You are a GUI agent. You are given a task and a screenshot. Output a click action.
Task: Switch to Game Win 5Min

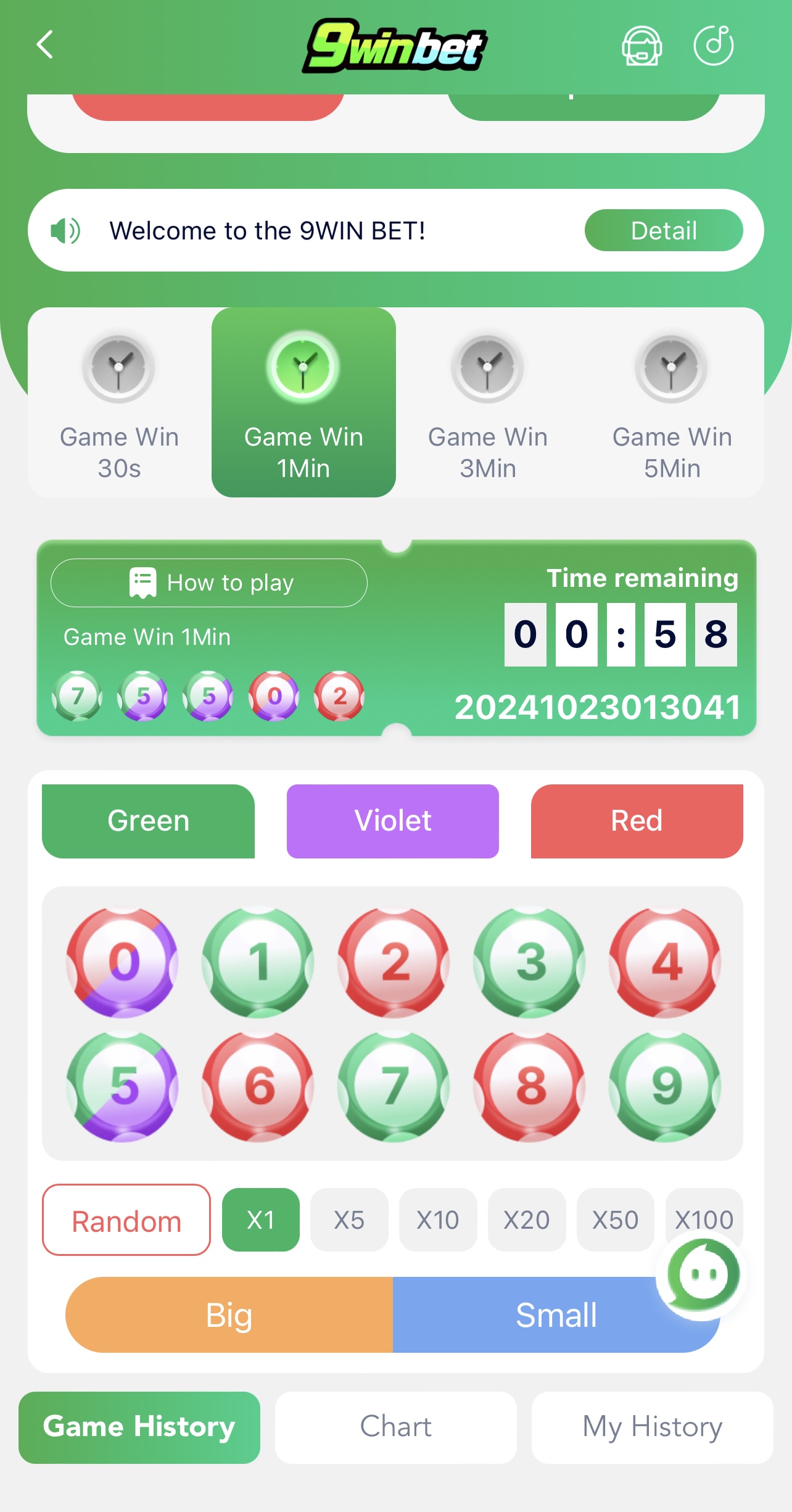tap(672, 402)
